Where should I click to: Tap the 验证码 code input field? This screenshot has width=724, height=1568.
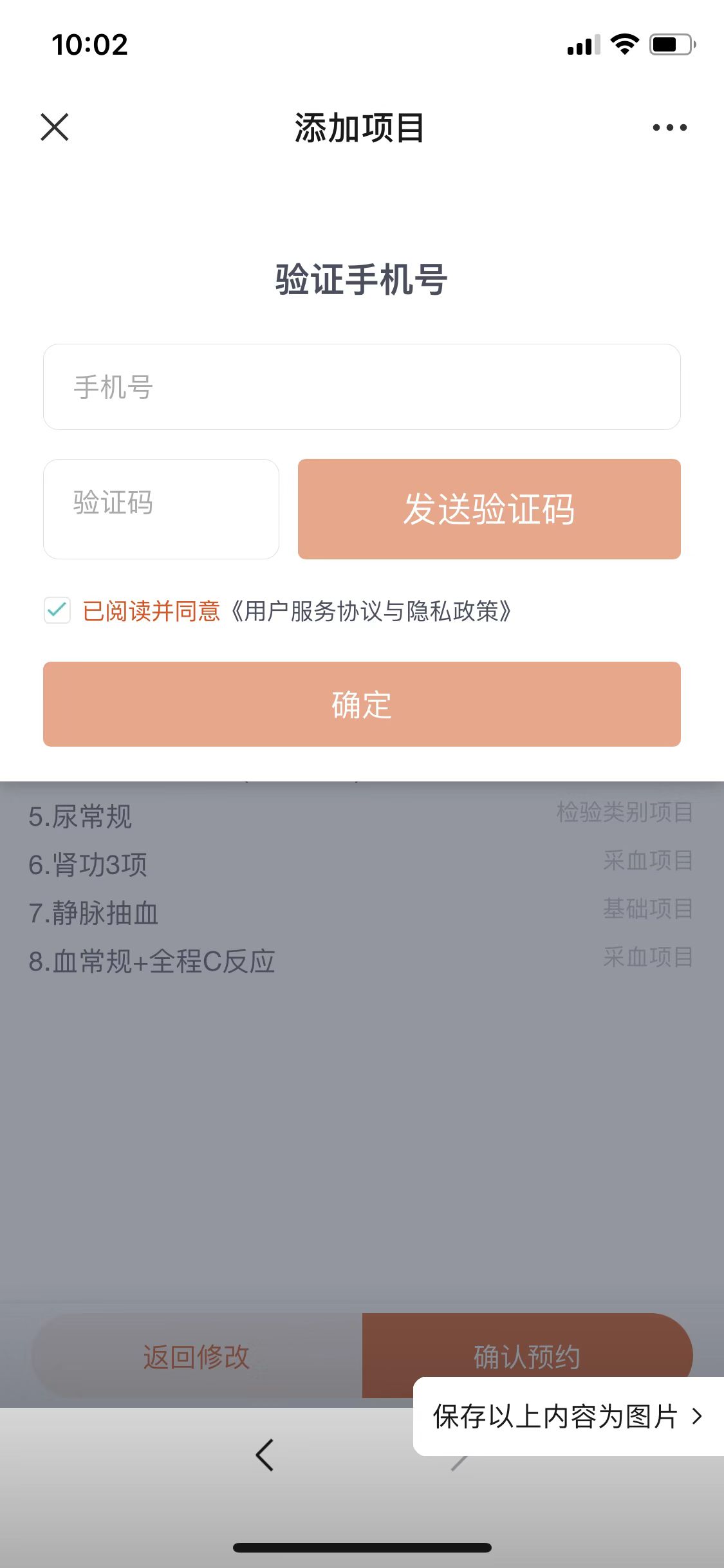(161, 509)
